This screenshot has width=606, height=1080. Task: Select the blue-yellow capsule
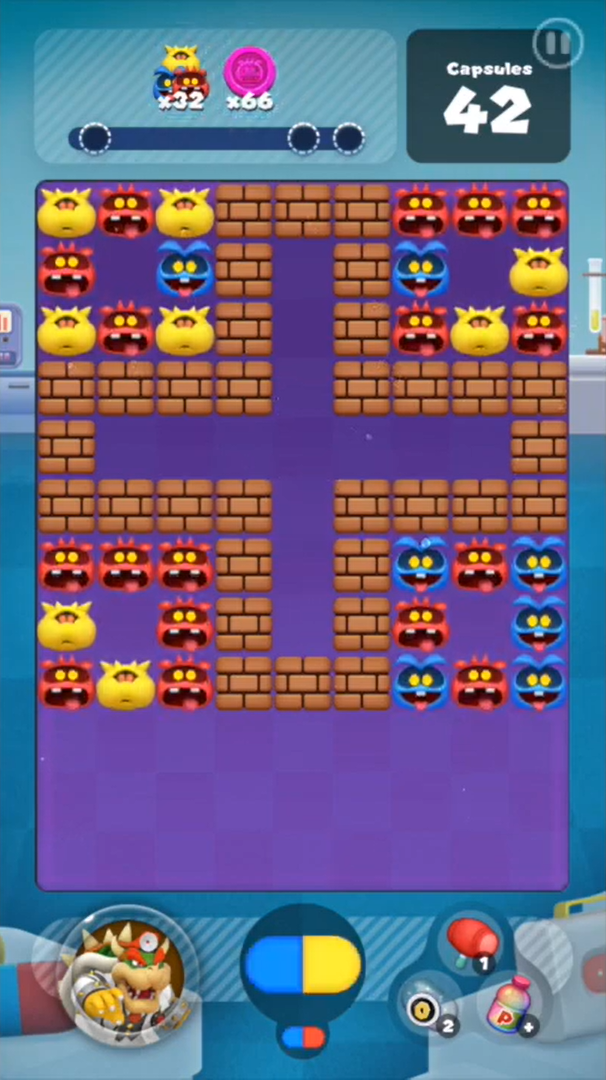[x=302, y=965]
